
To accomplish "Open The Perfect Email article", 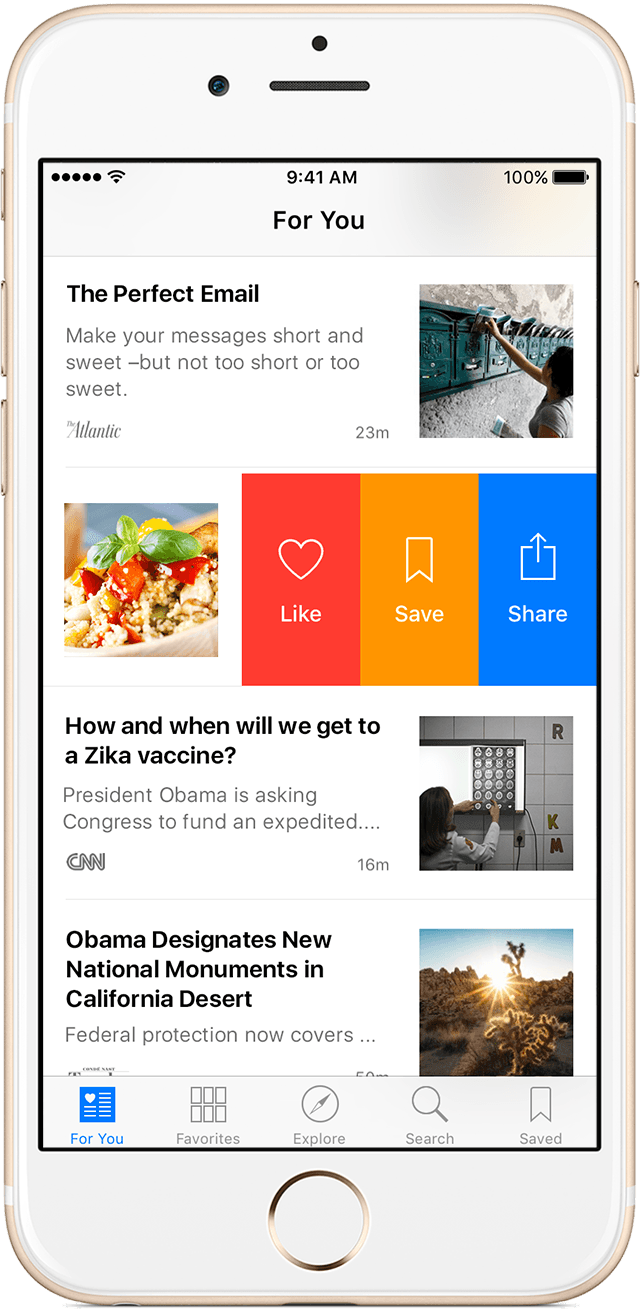I will [x=320, y=362].
